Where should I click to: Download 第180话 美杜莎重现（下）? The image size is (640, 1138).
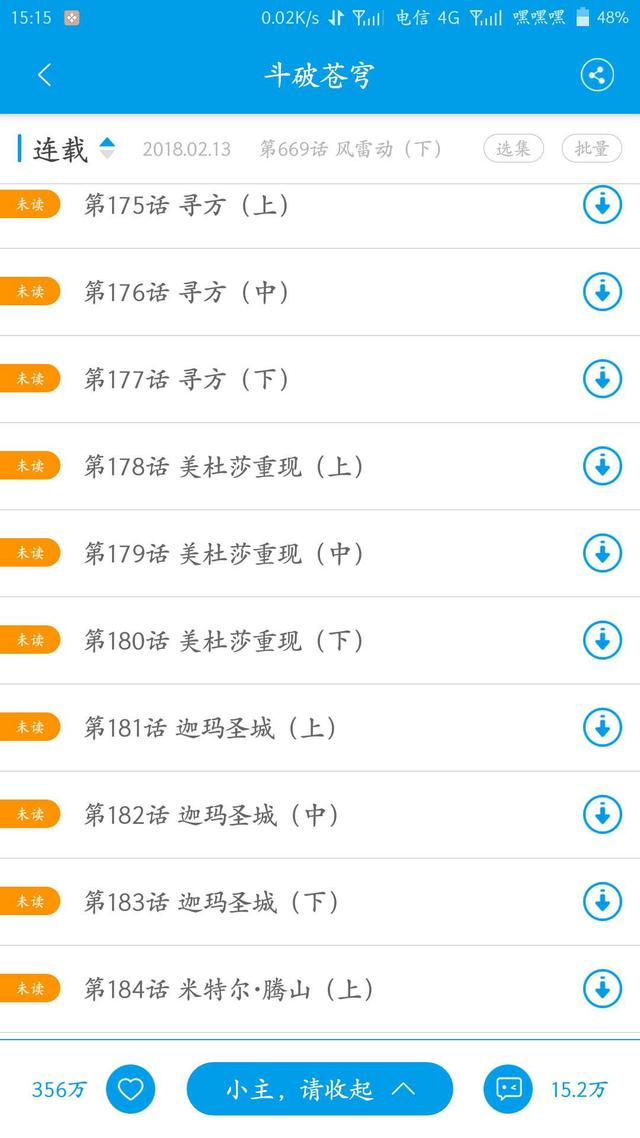(602, 640)
